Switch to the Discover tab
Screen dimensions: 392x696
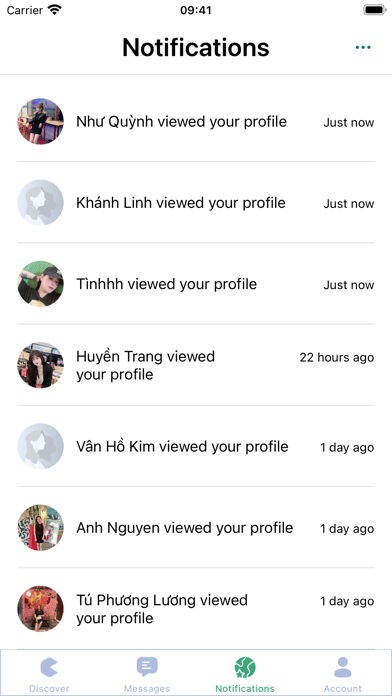49,674
